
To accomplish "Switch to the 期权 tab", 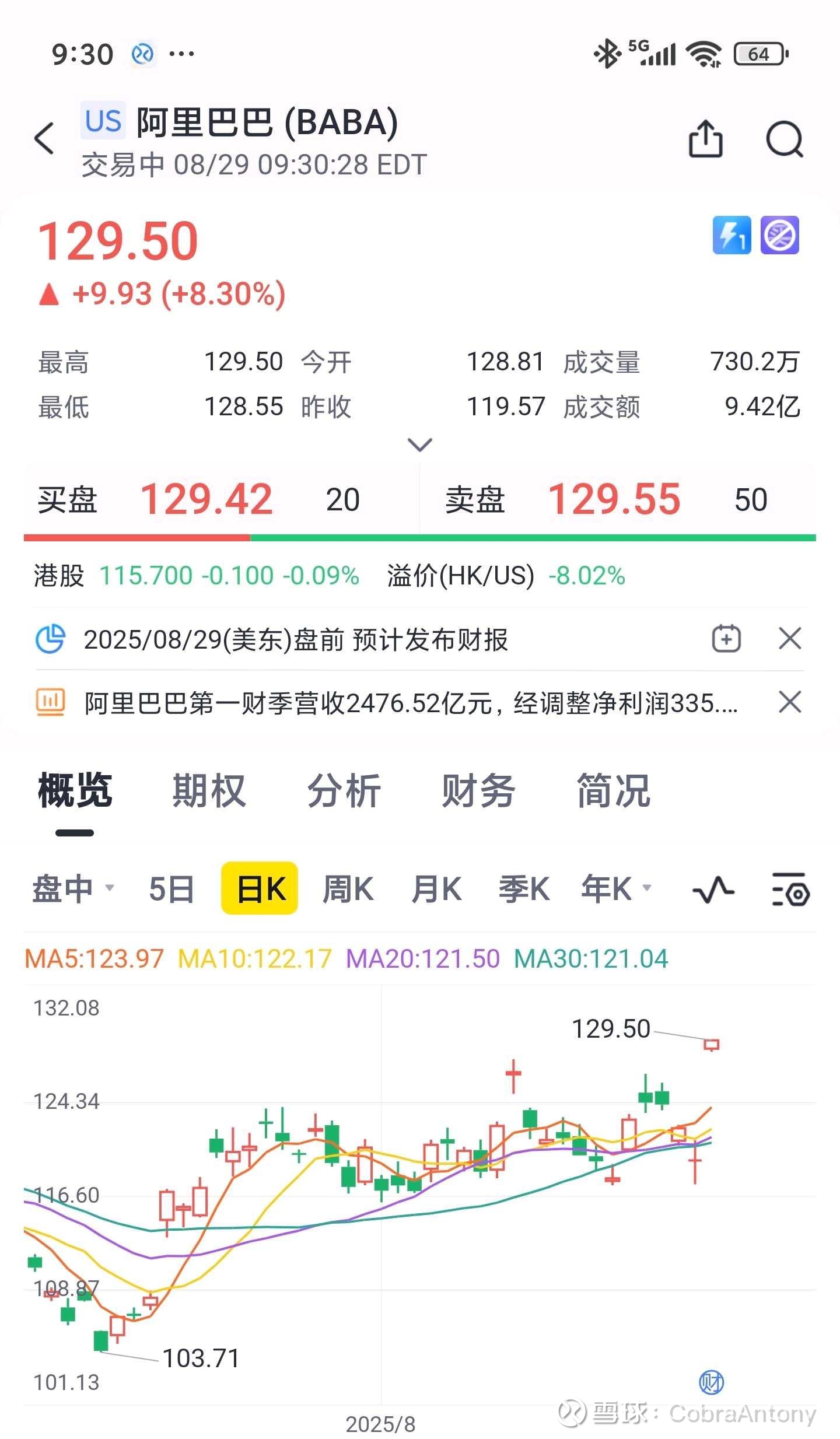I will (x=209, y=791).
